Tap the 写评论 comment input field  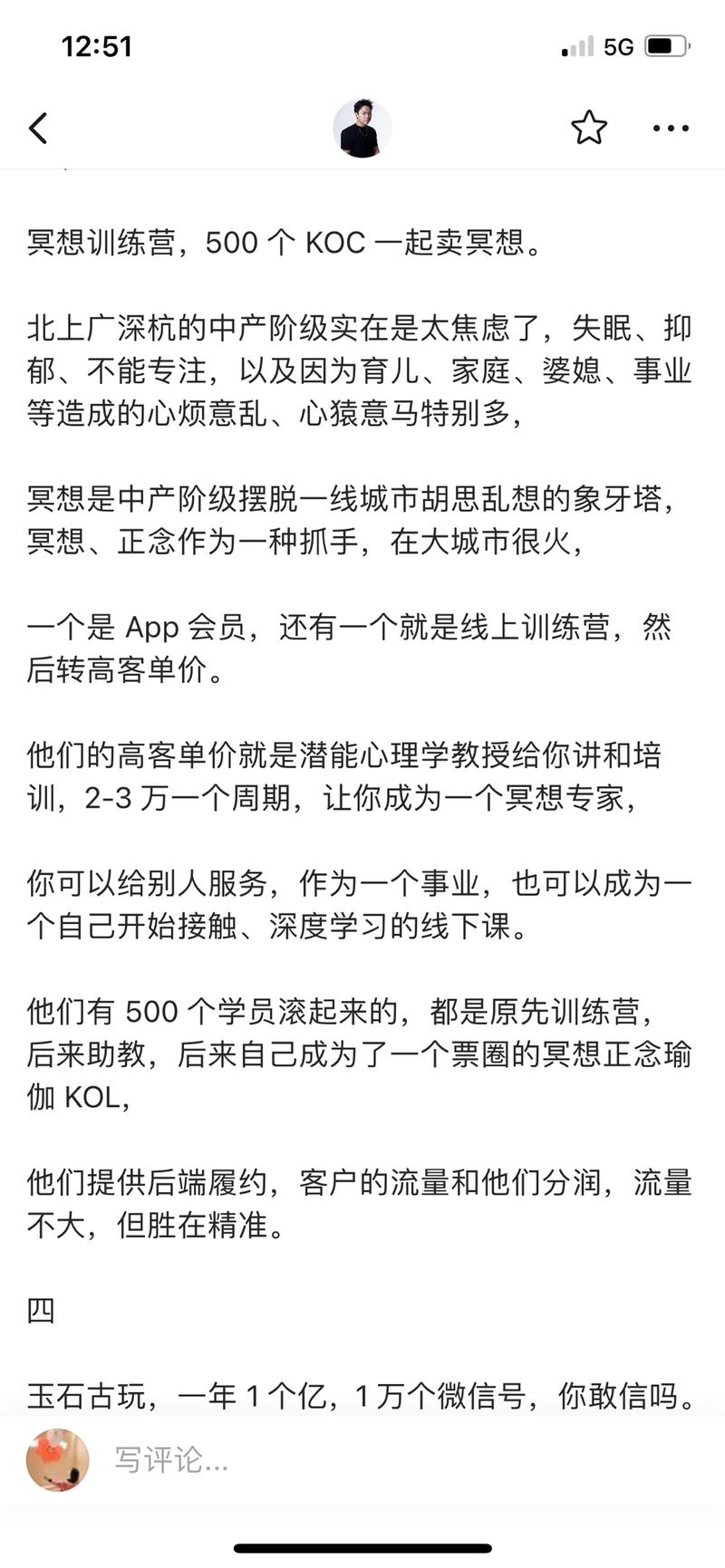(399, 1459)
